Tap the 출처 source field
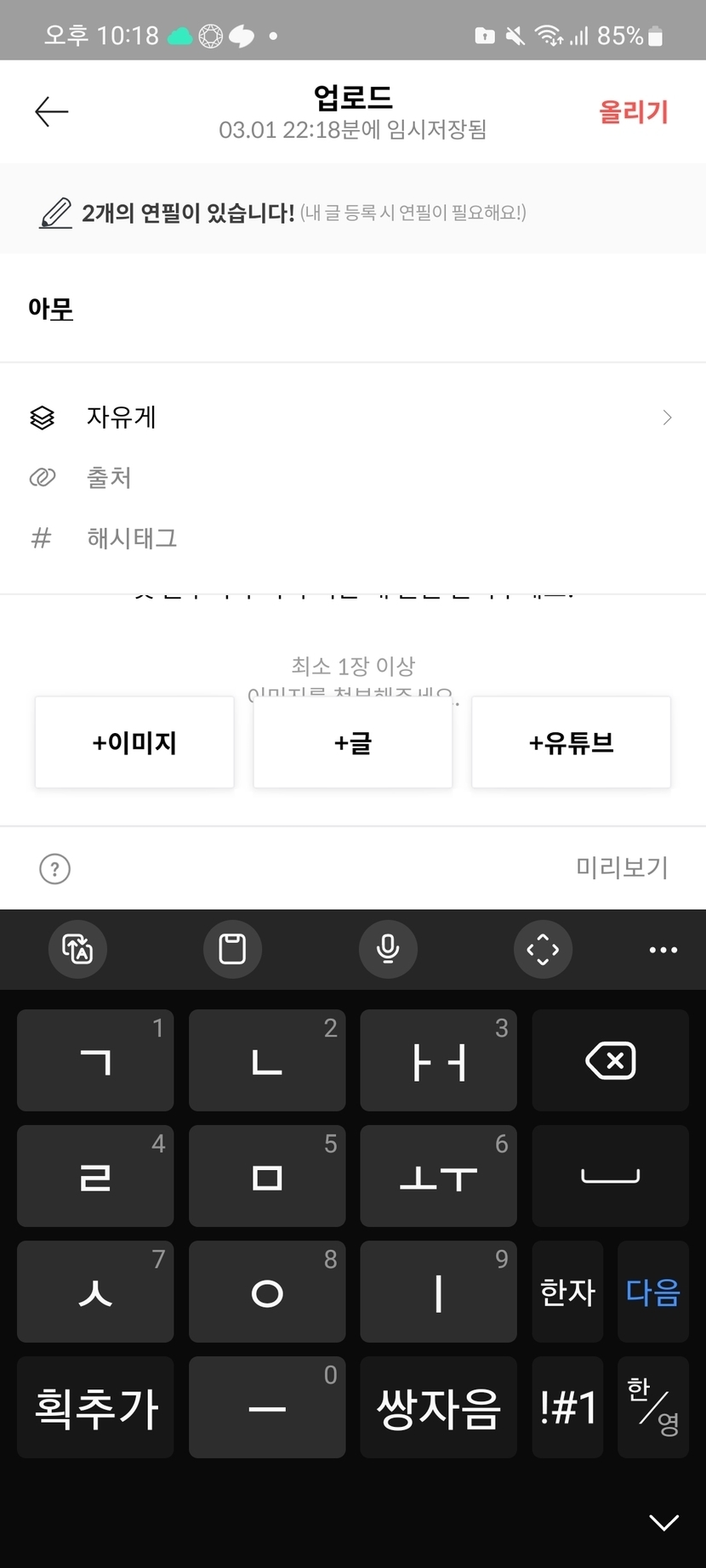This screenshot has height=1568, width=706. point(353,478)
